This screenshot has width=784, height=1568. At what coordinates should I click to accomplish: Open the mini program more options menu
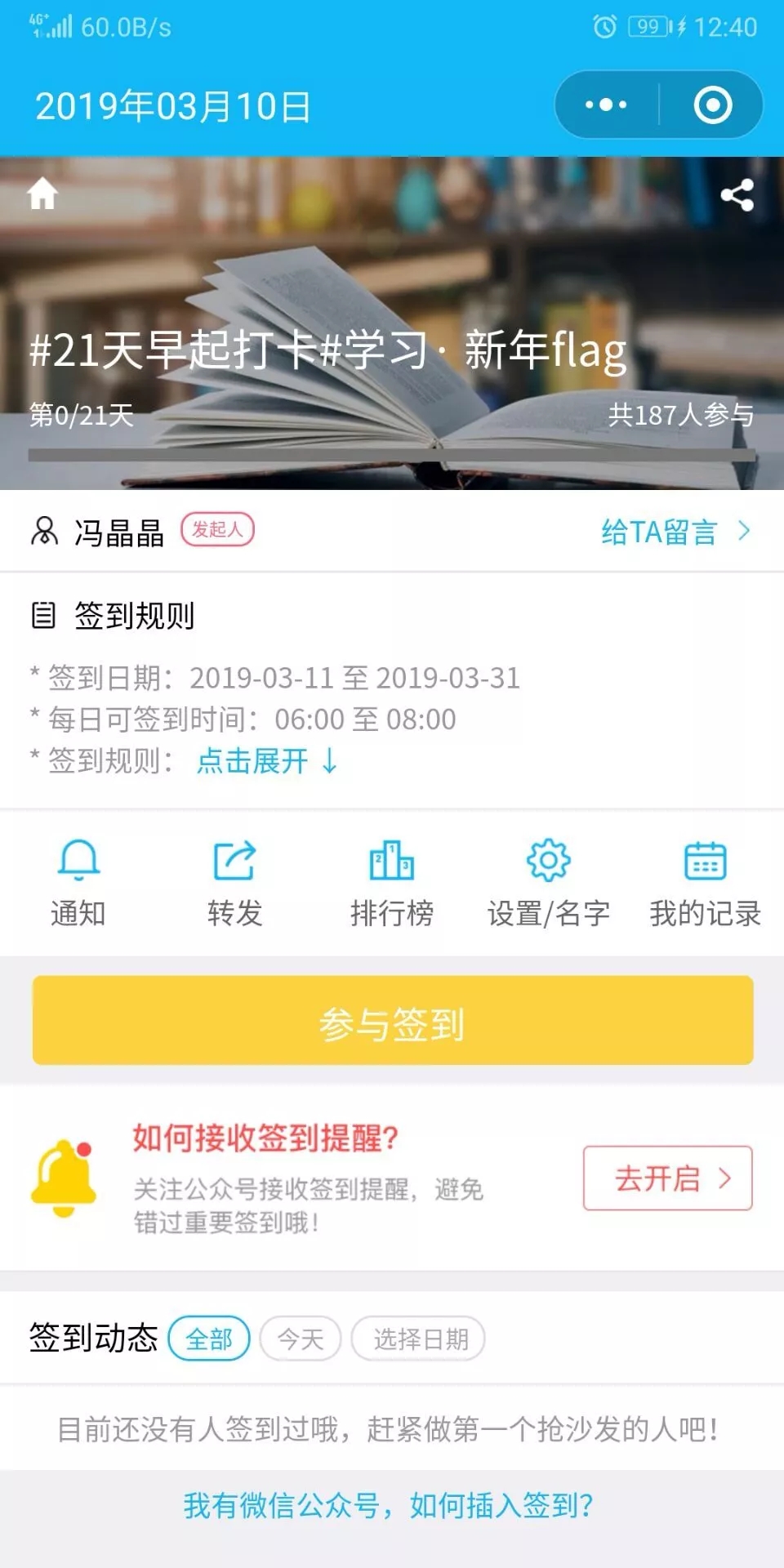point(606,105)
